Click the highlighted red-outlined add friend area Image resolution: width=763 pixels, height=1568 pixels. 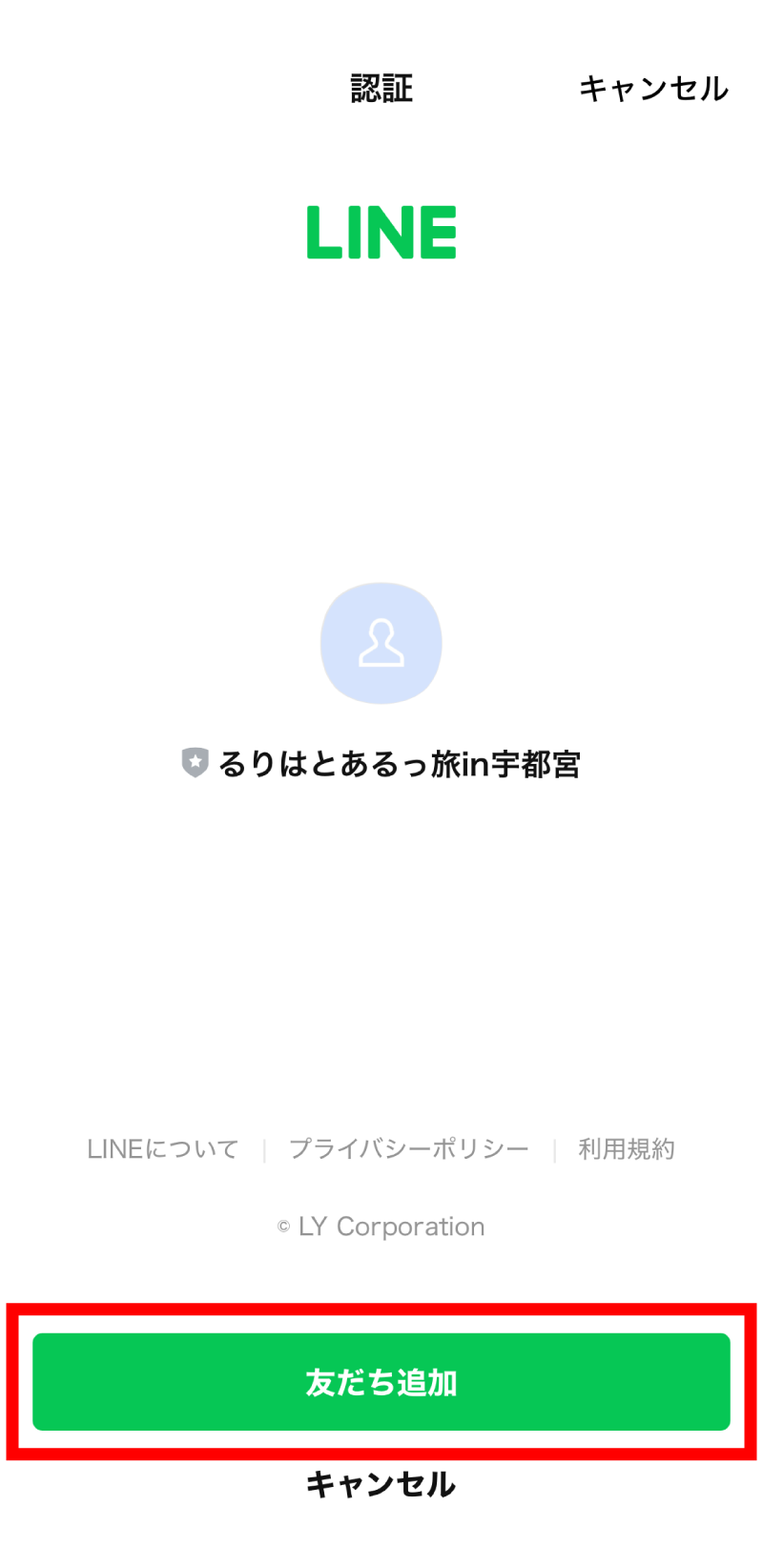381,1382
